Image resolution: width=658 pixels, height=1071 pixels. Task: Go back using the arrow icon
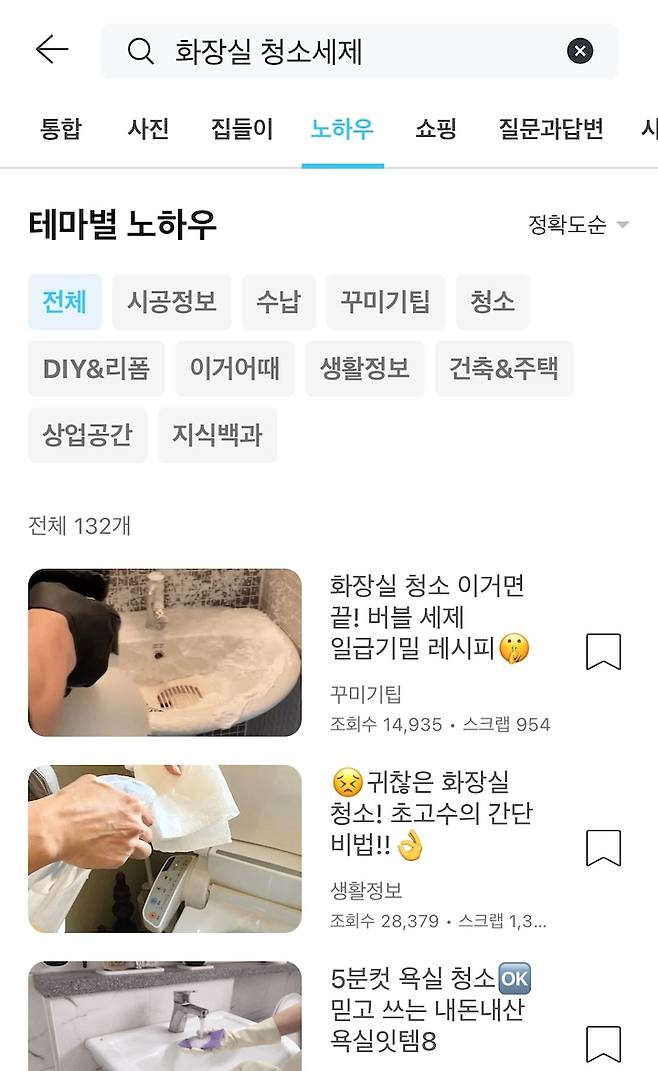[x=52, y=50]
